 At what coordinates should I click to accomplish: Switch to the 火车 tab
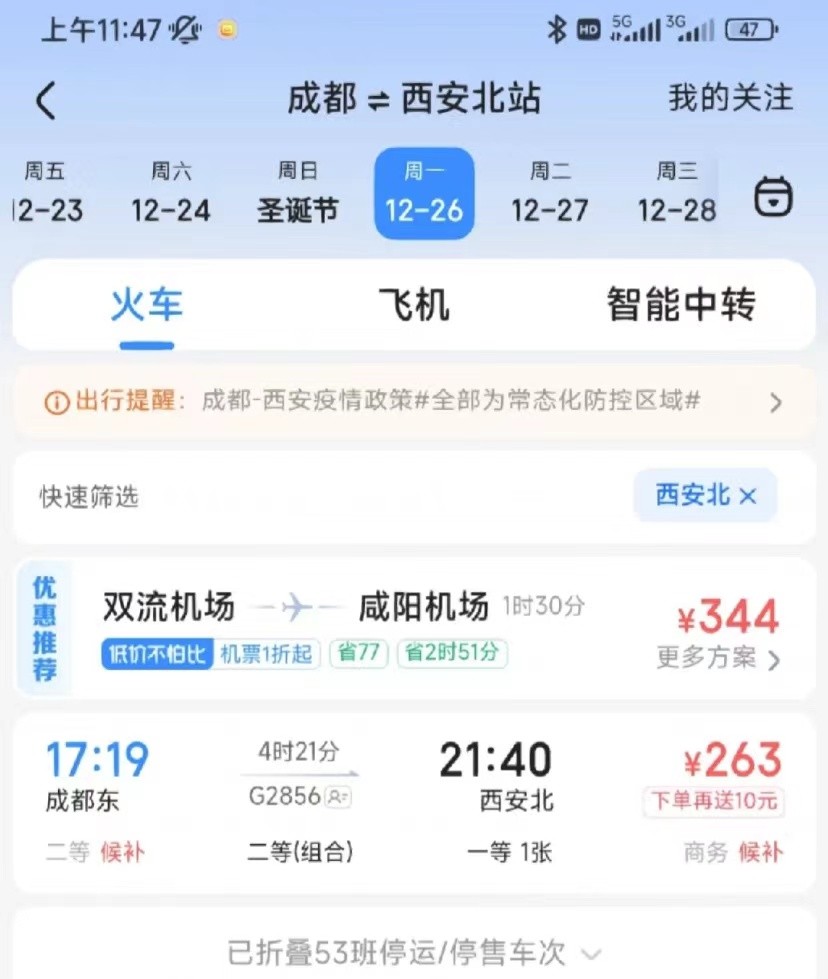pyautogui.click(x=147, y=305)
